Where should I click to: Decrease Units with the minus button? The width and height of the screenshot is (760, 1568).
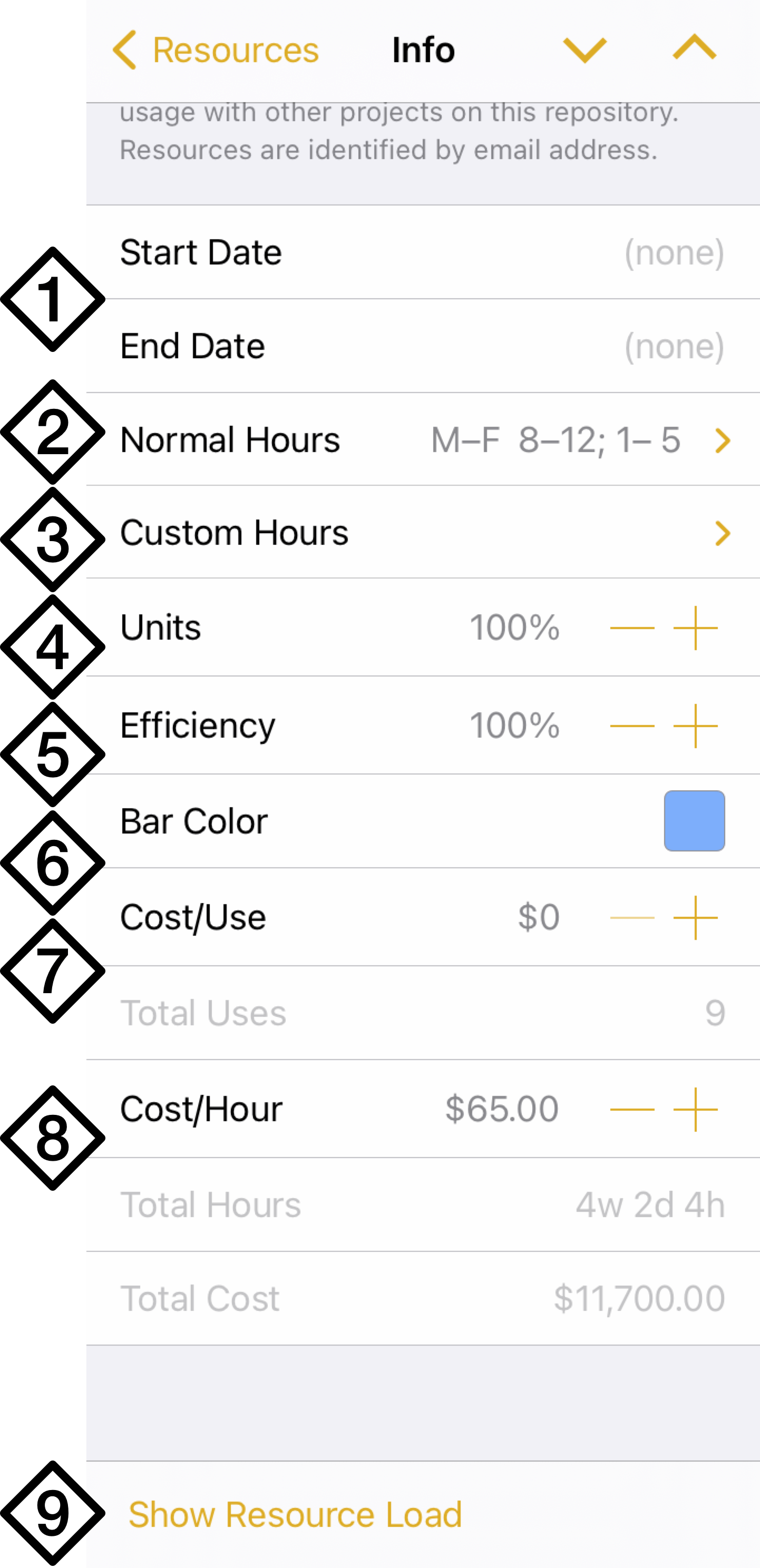pos(632,628)
